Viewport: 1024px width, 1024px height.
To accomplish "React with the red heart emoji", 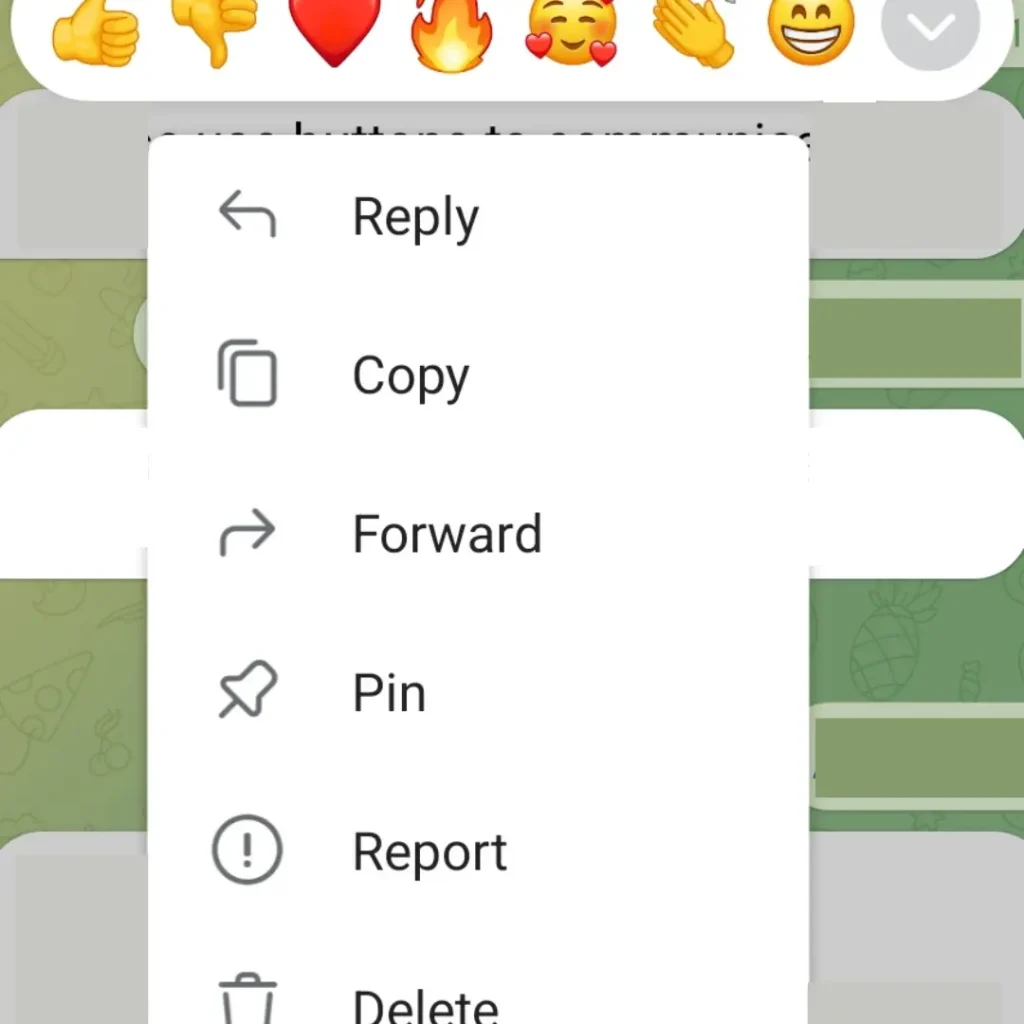I will [335, 32].
